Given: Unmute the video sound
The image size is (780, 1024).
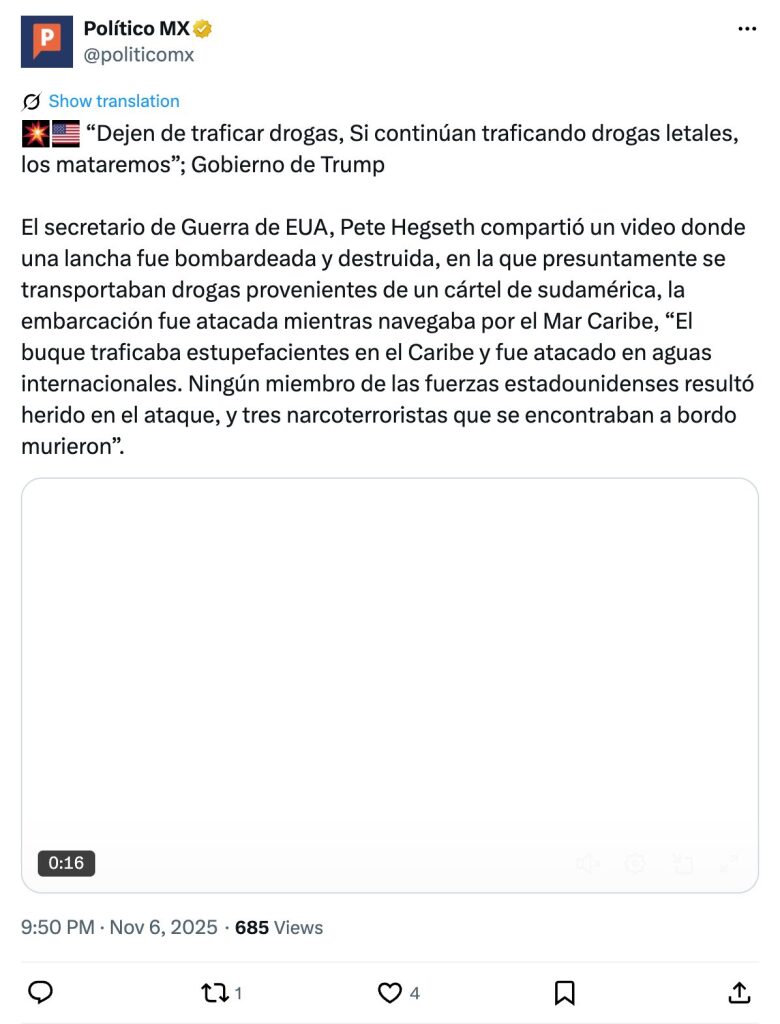Looking at the screenshot, I should [588, 863].
